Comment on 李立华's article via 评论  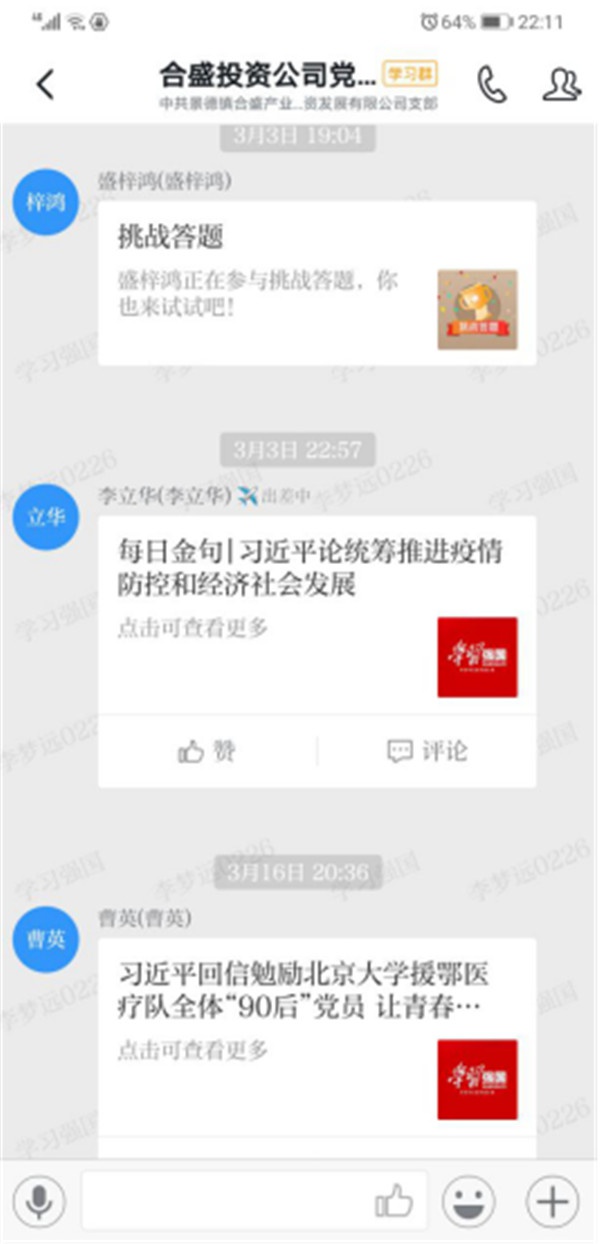427,751
